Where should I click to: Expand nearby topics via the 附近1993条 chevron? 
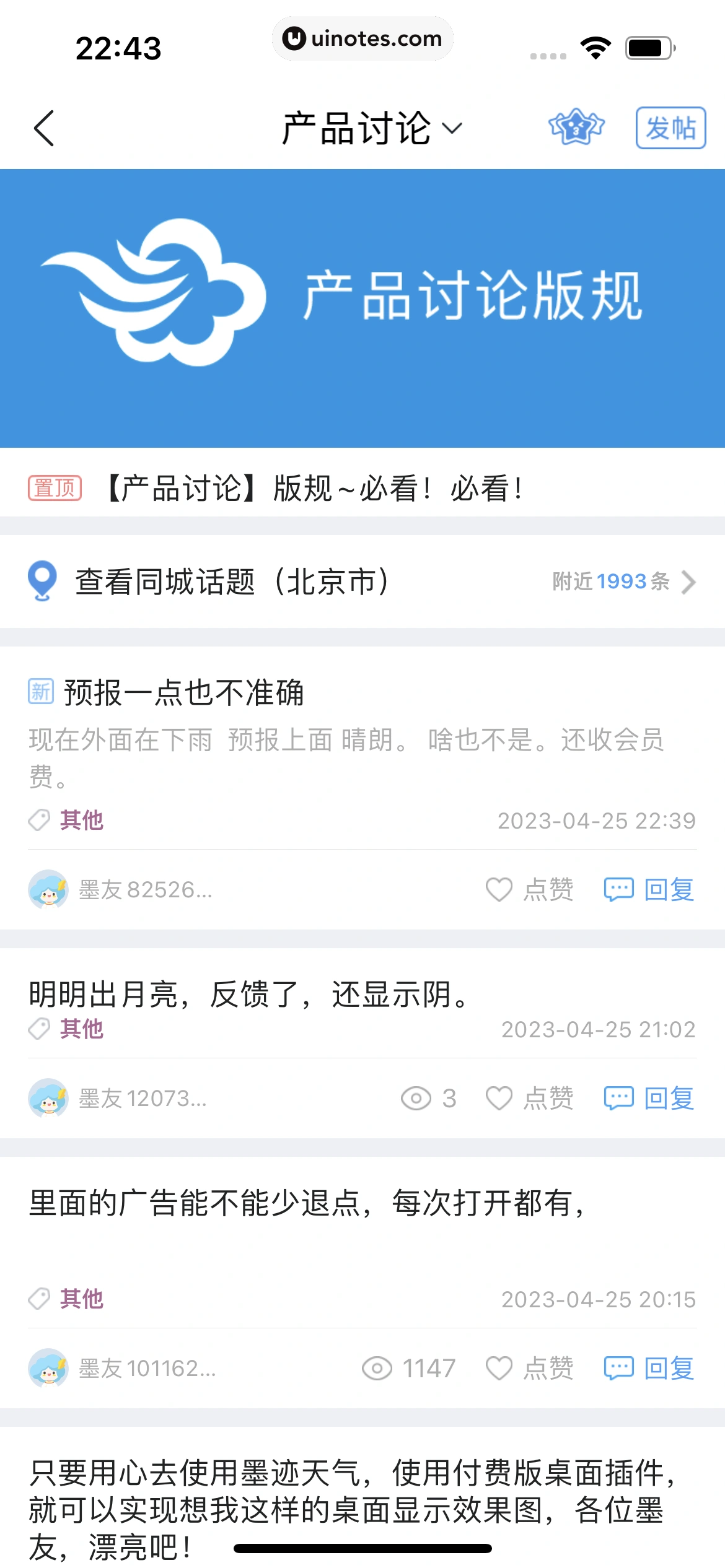688,581
